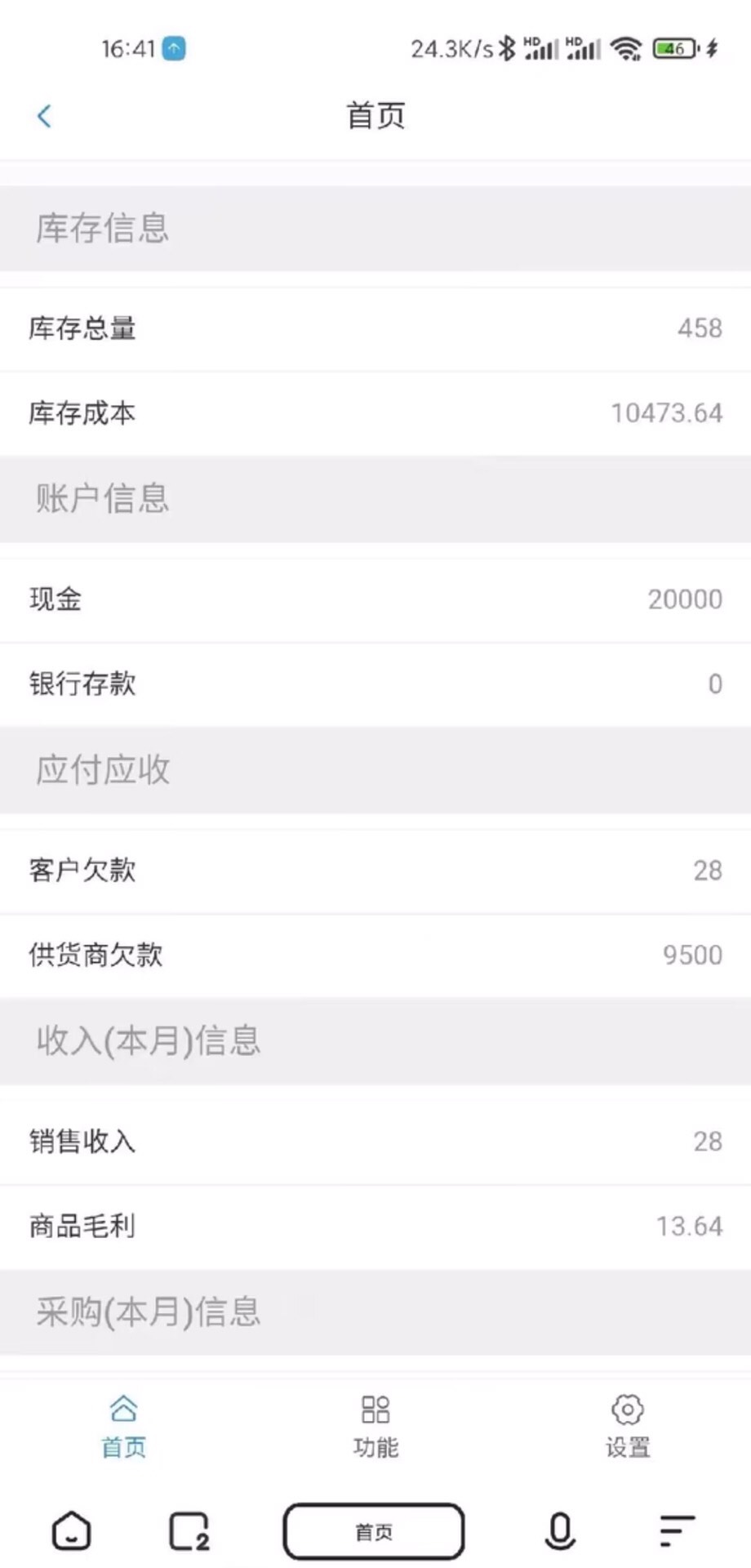Go back using the top-left arrow
The image size is (751, 1568).
coord(45,116)
